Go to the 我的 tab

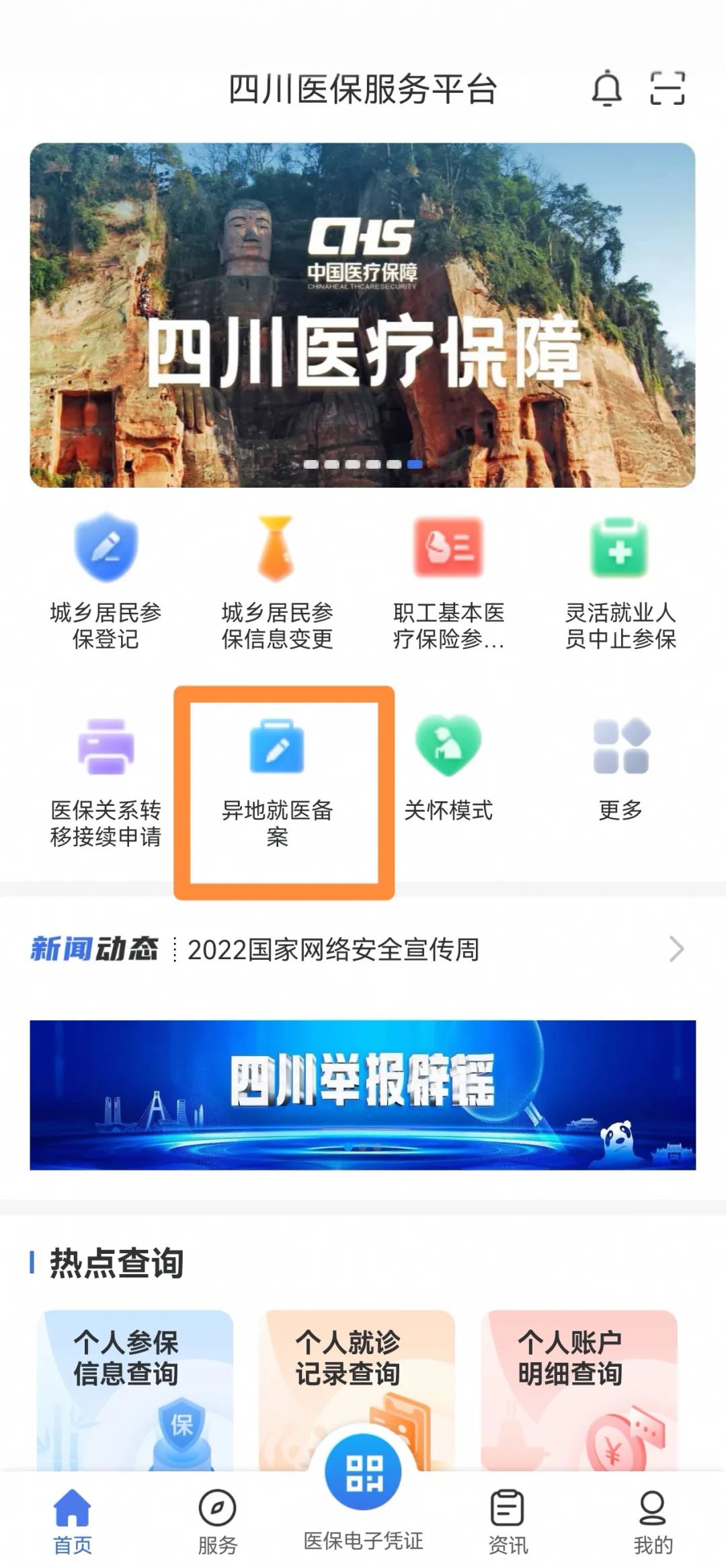coord(652,1522)
